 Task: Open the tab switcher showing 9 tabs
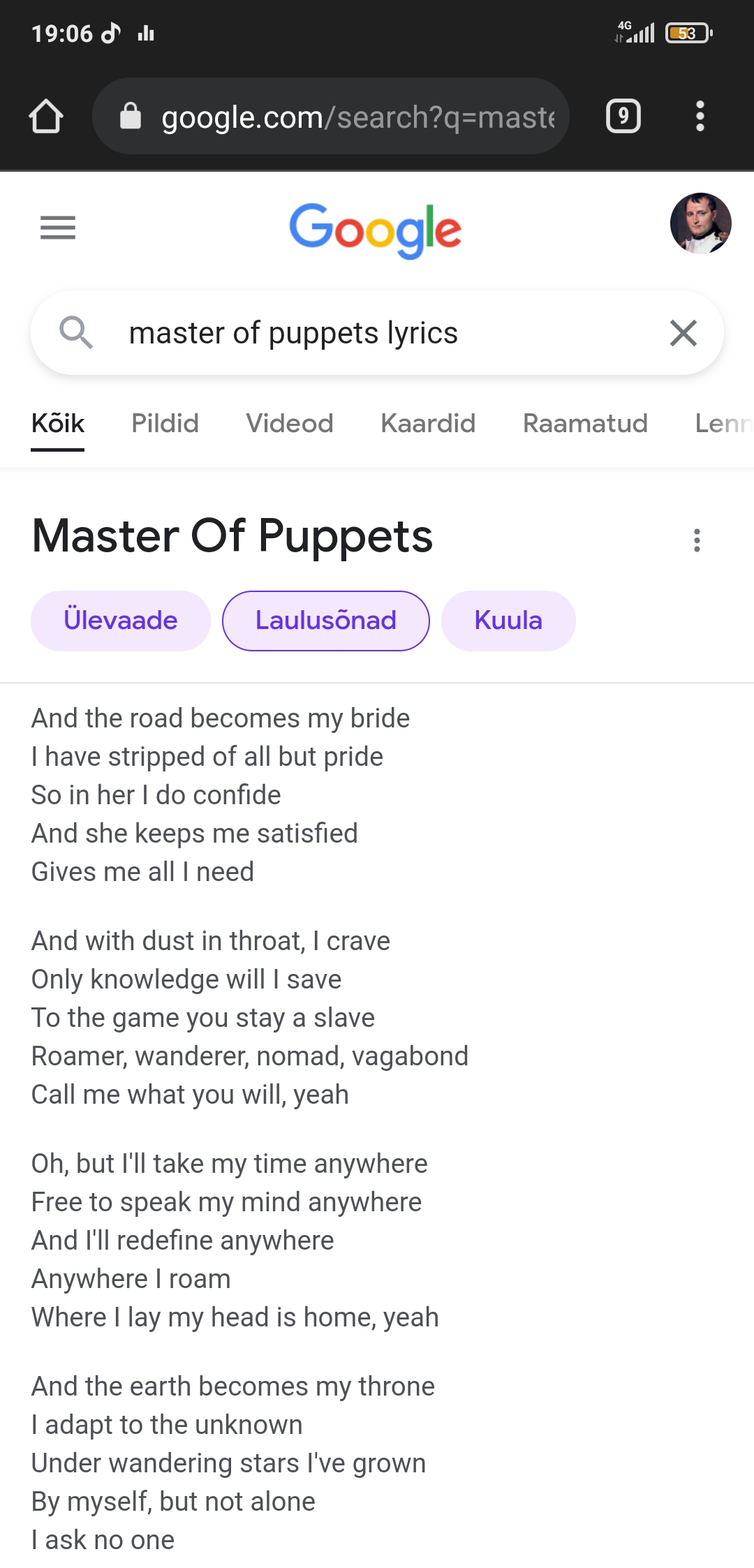(623, 116)
